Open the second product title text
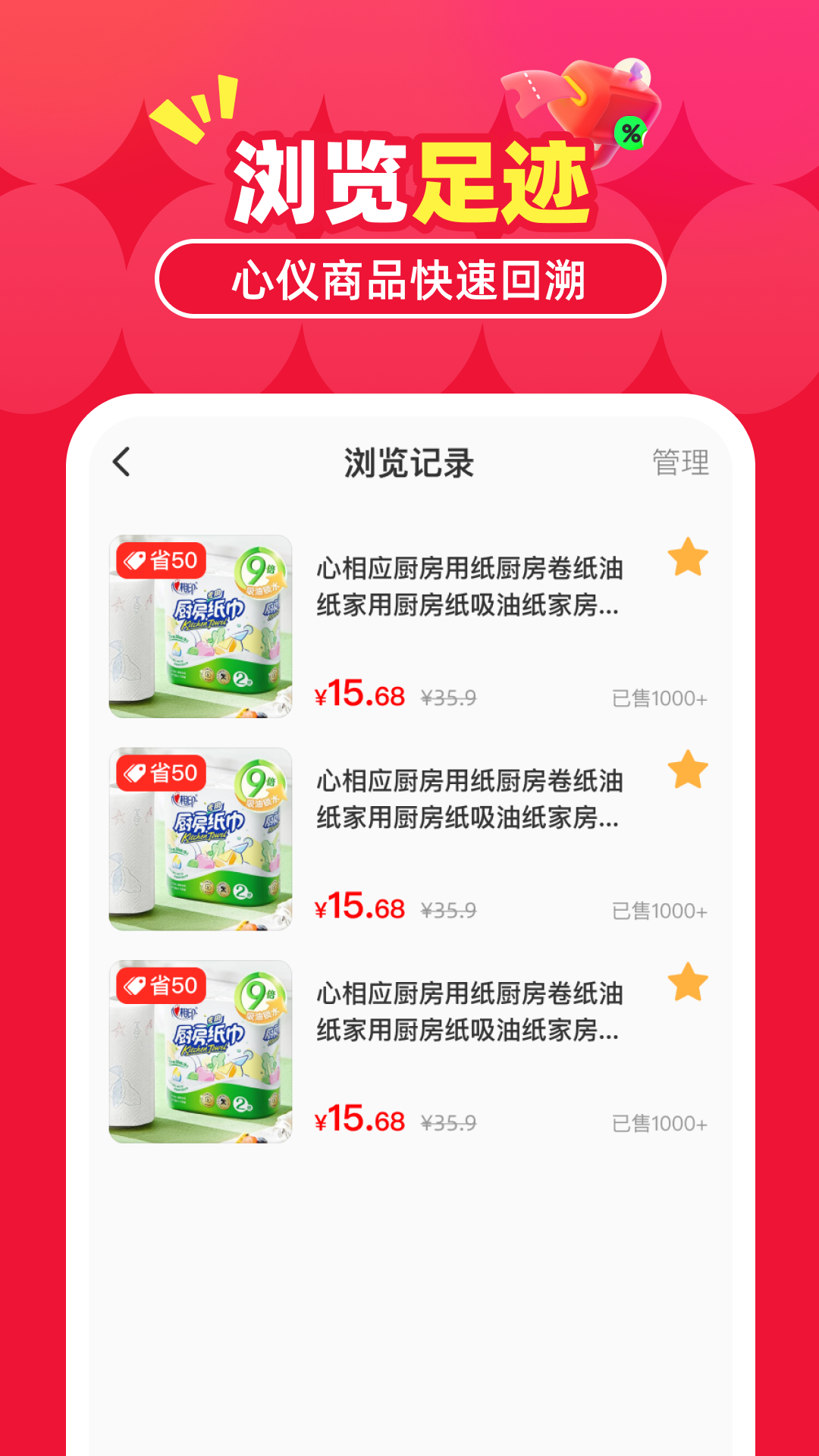This screenshot has width=819, height=1456. 470,806
